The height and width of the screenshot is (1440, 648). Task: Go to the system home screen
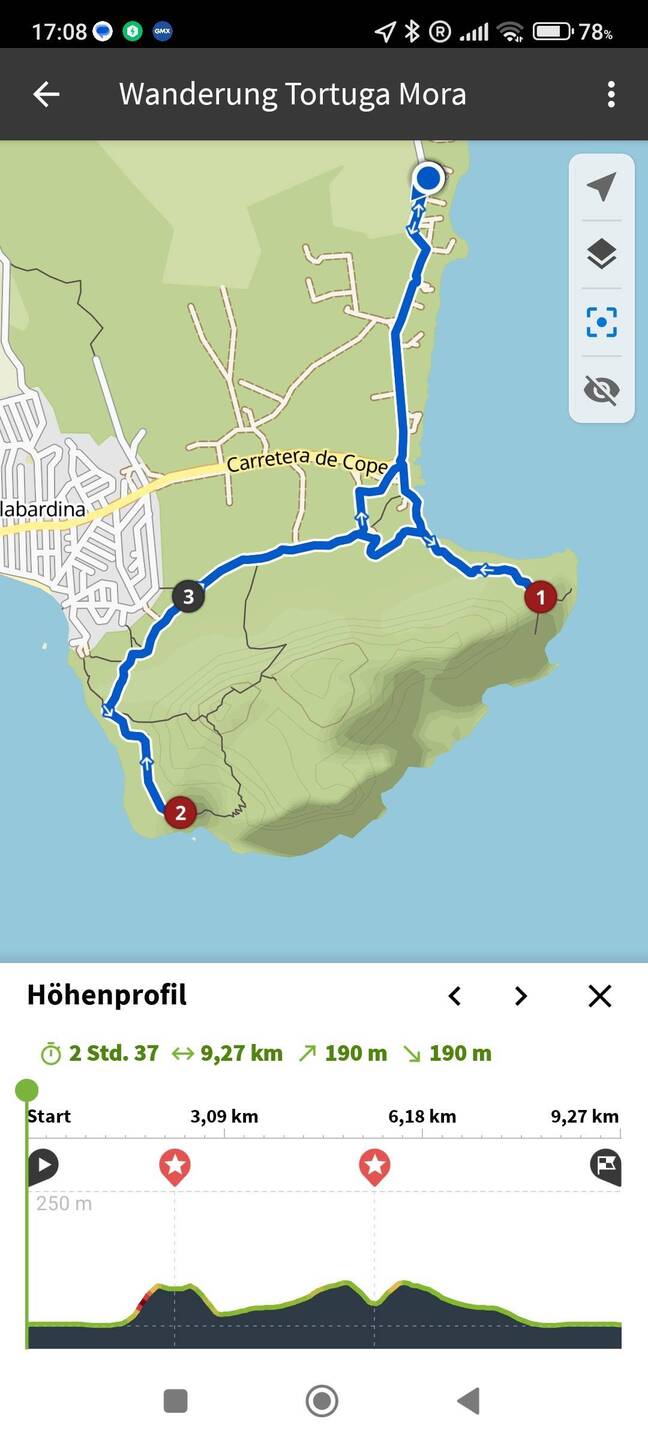pyautogui.click(x=322, y=1401)
